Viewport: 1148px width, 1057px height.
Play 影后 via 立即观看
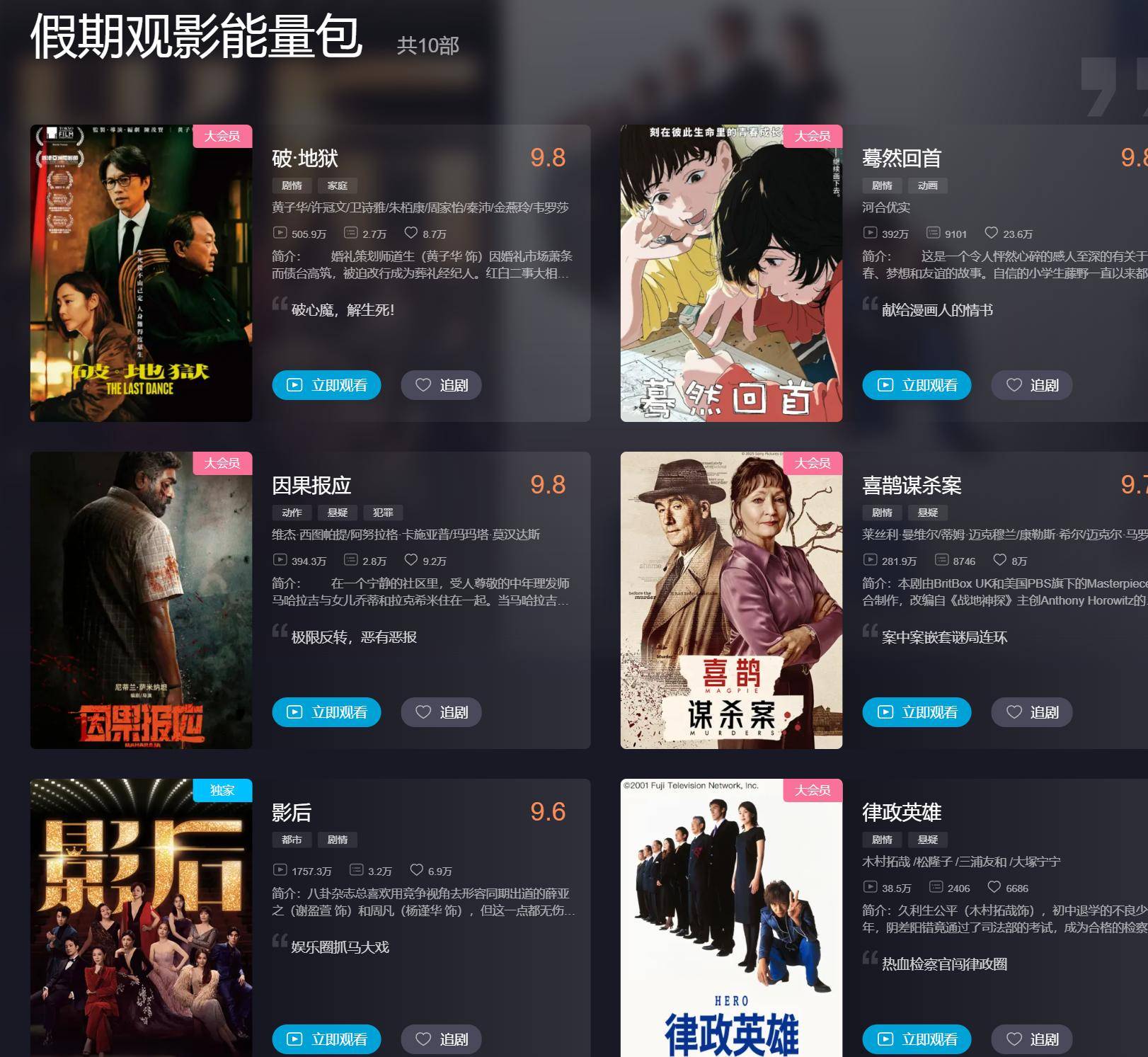pyautogui.click(x=326, y=1039)
